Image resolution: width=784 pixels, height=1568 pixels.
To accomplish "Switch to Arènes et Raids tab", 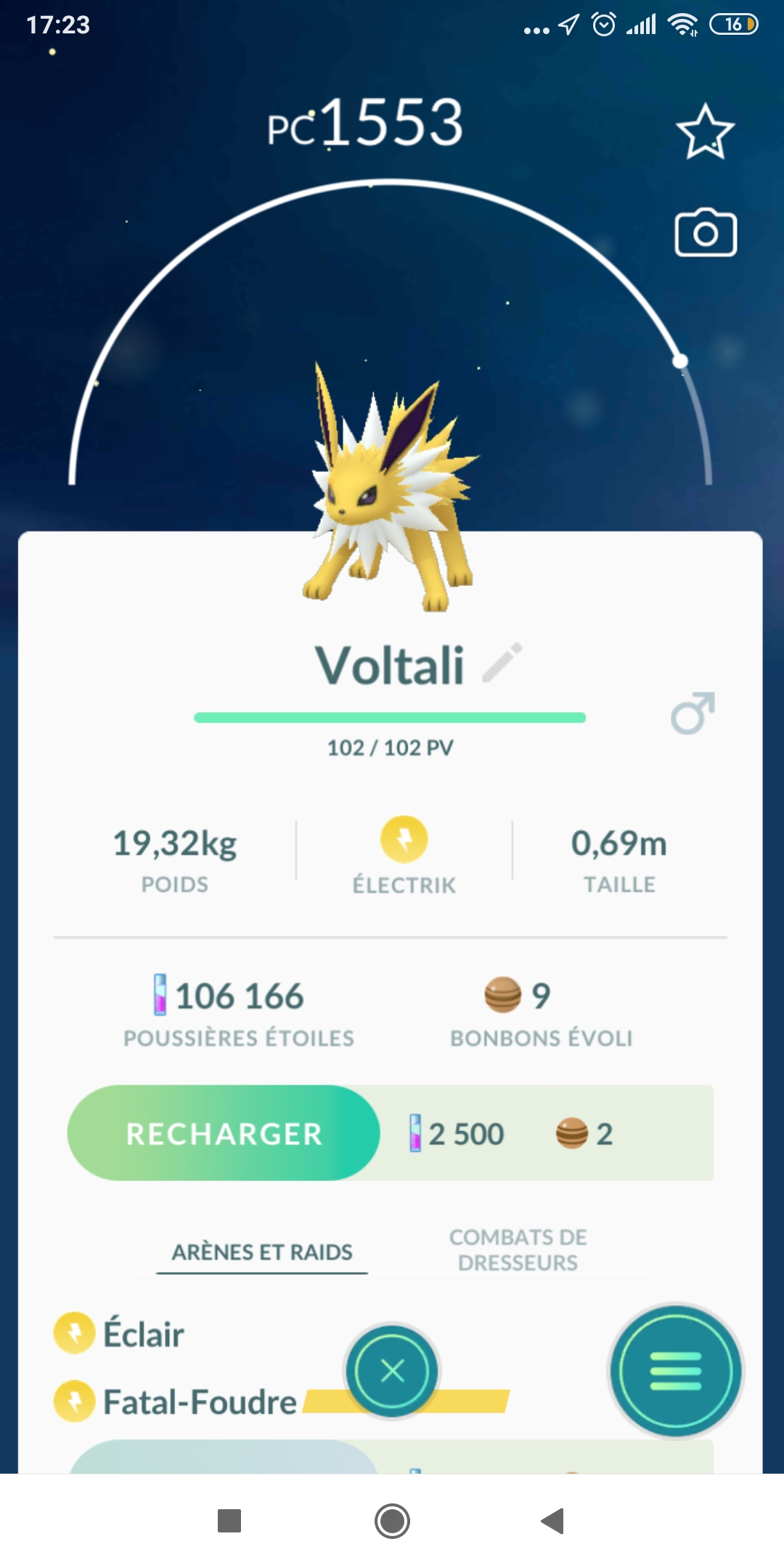I will pyautogui.click(x=262, y=1252).
